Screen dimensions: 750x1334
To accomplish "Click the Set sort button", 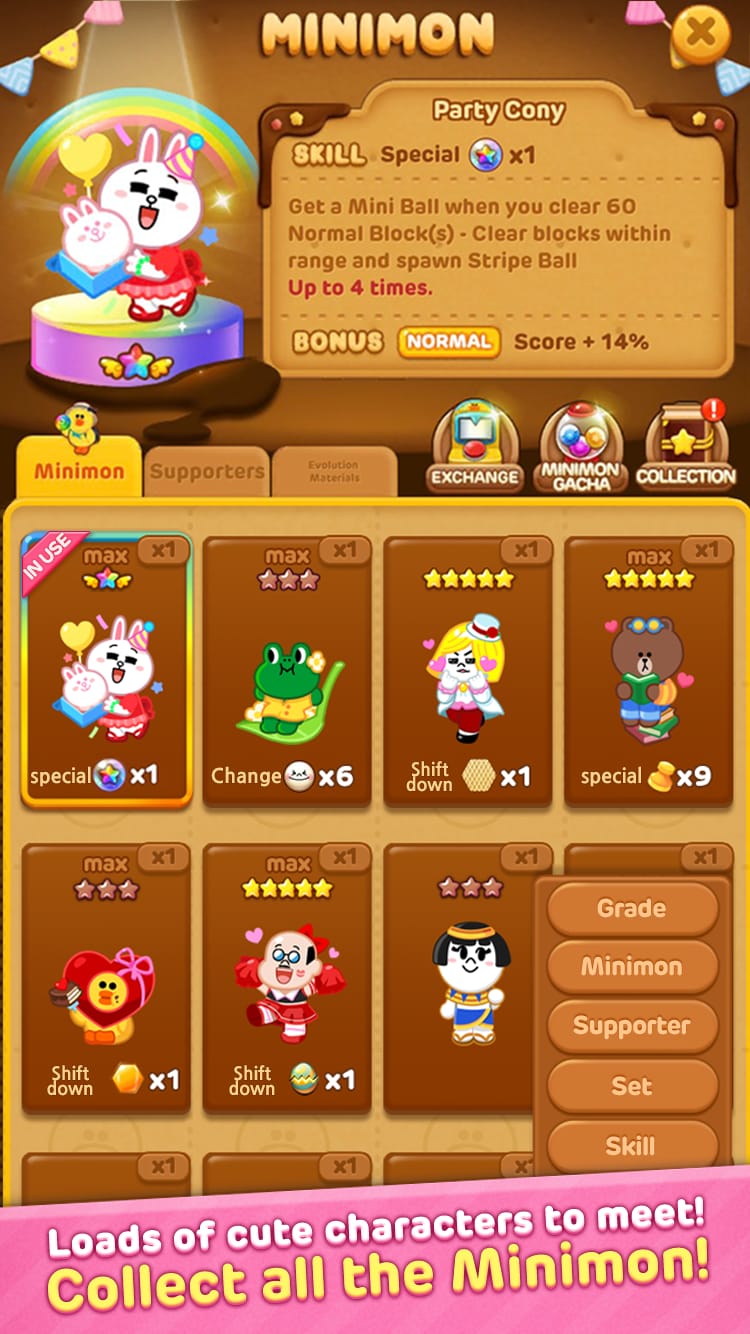I will pos(633,1086).
